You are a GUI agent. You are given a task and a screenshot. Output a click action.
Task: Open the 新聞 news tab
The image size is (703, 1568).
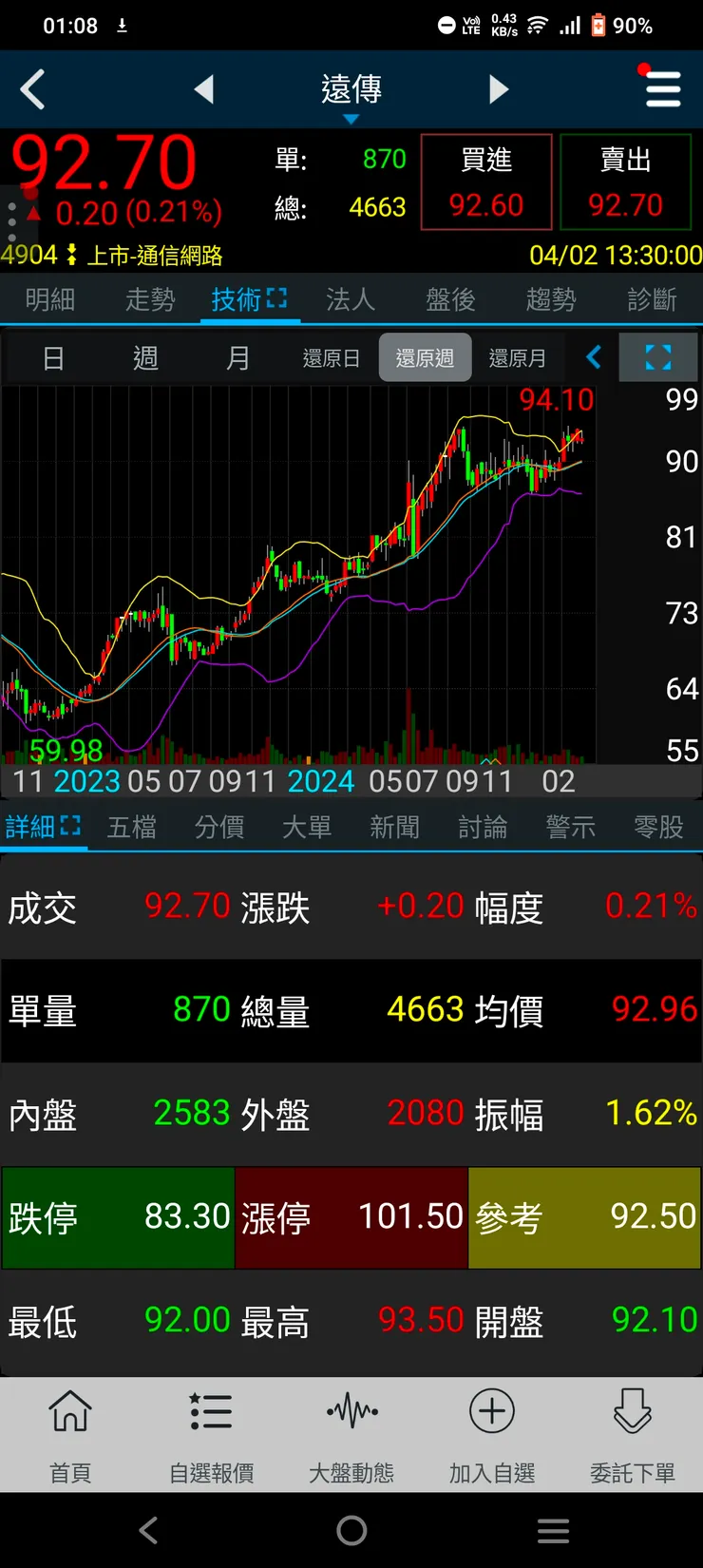pyautogui.click(x=395, y=827)
